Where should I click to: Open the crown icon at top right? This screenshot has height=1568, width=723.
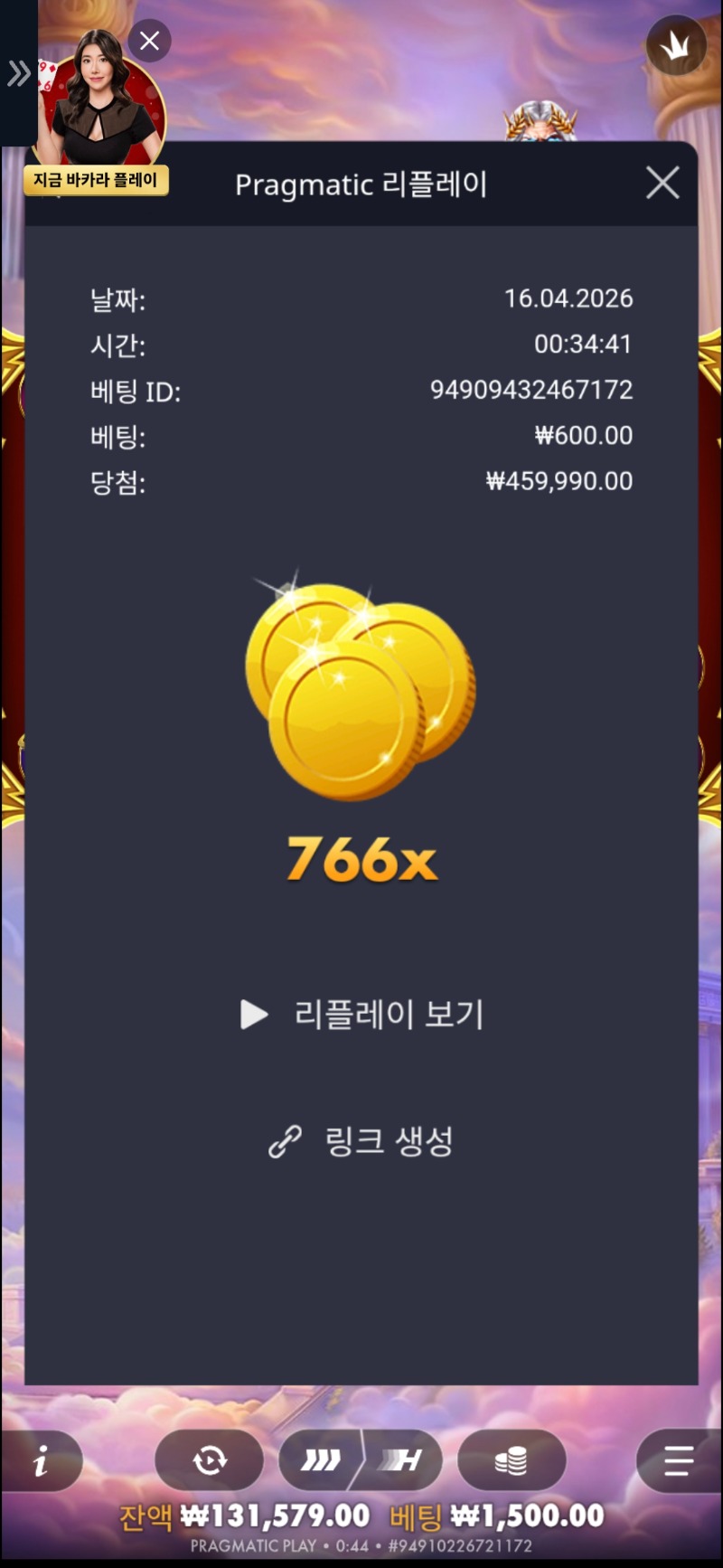click(676, 45)
